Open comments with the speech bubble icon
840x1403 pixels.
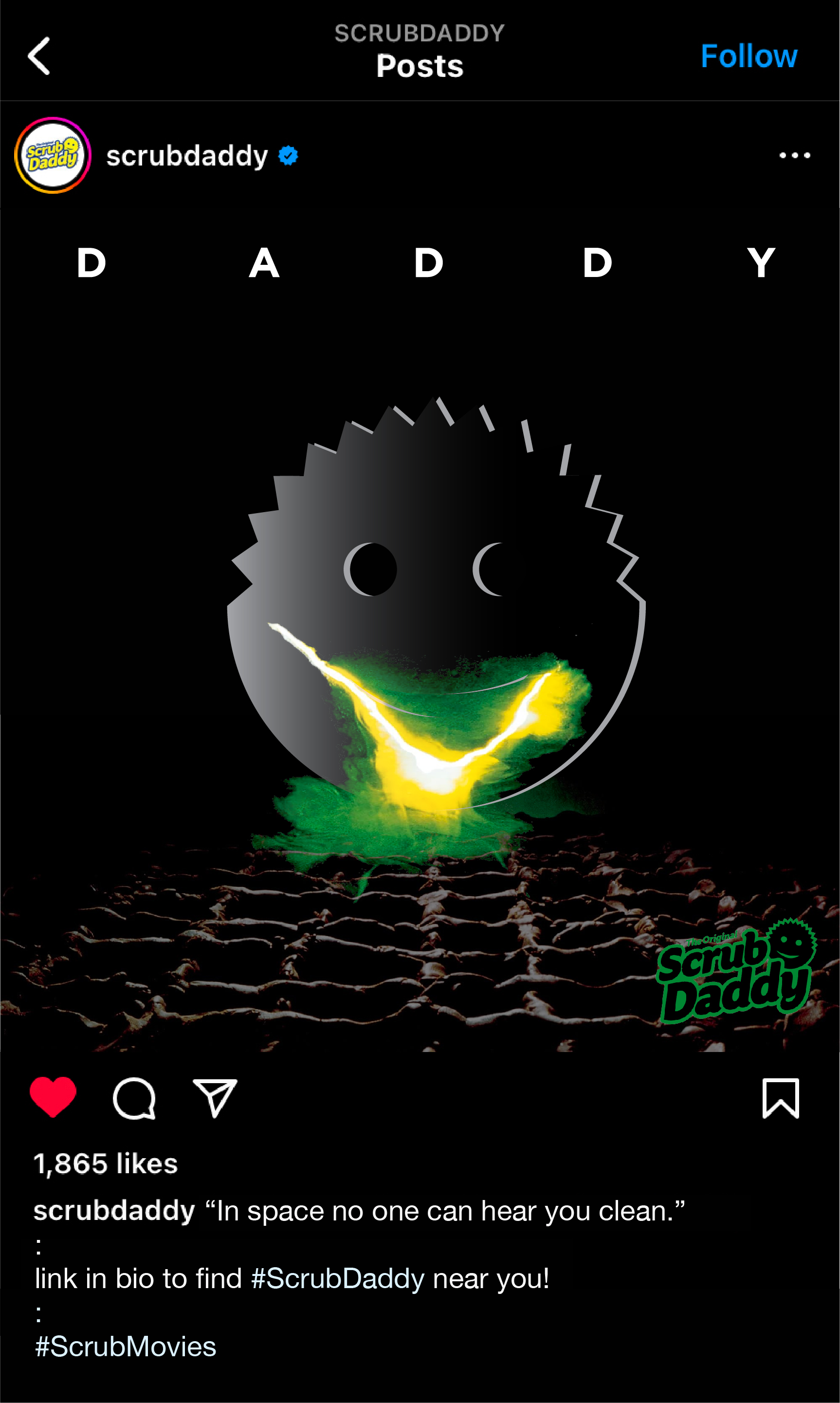tap(134, 1098)
